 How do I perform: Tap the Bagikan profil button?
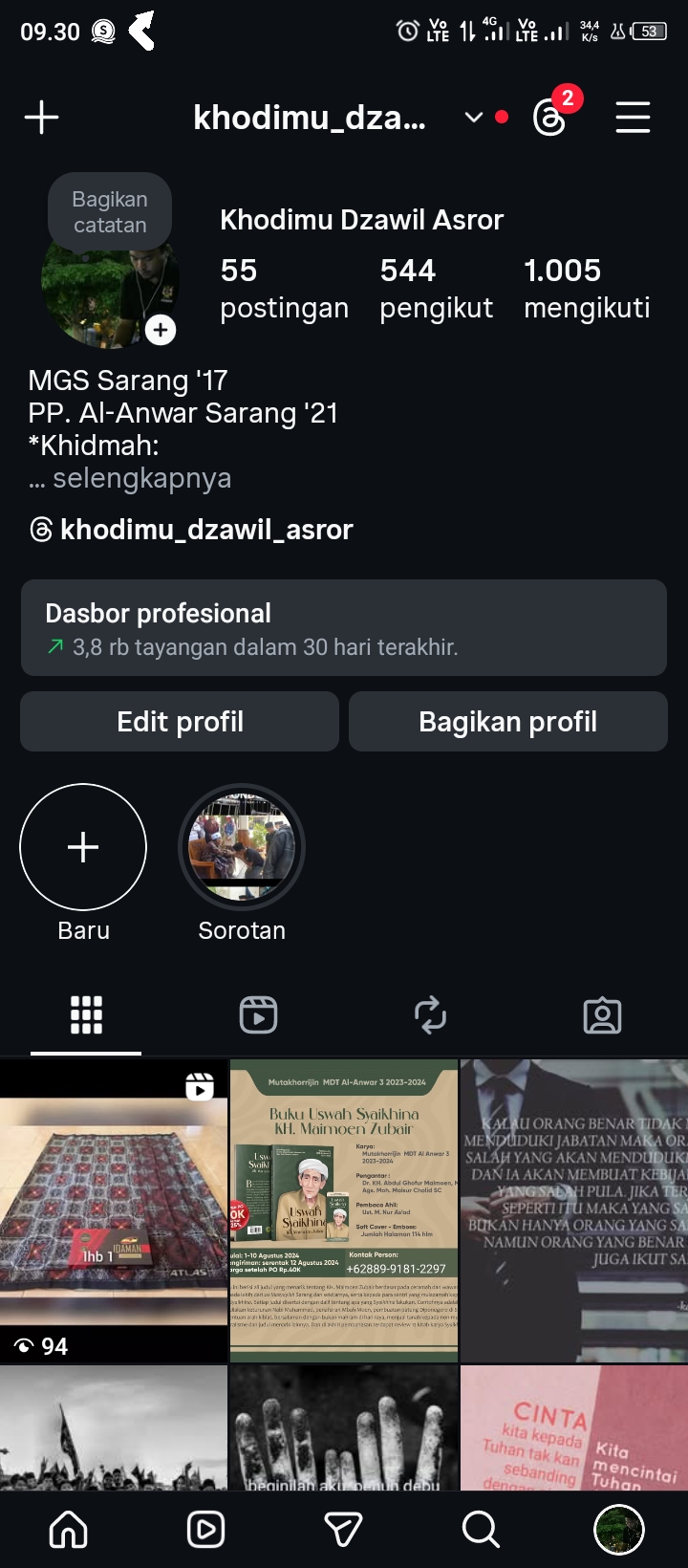pos(507,722)
